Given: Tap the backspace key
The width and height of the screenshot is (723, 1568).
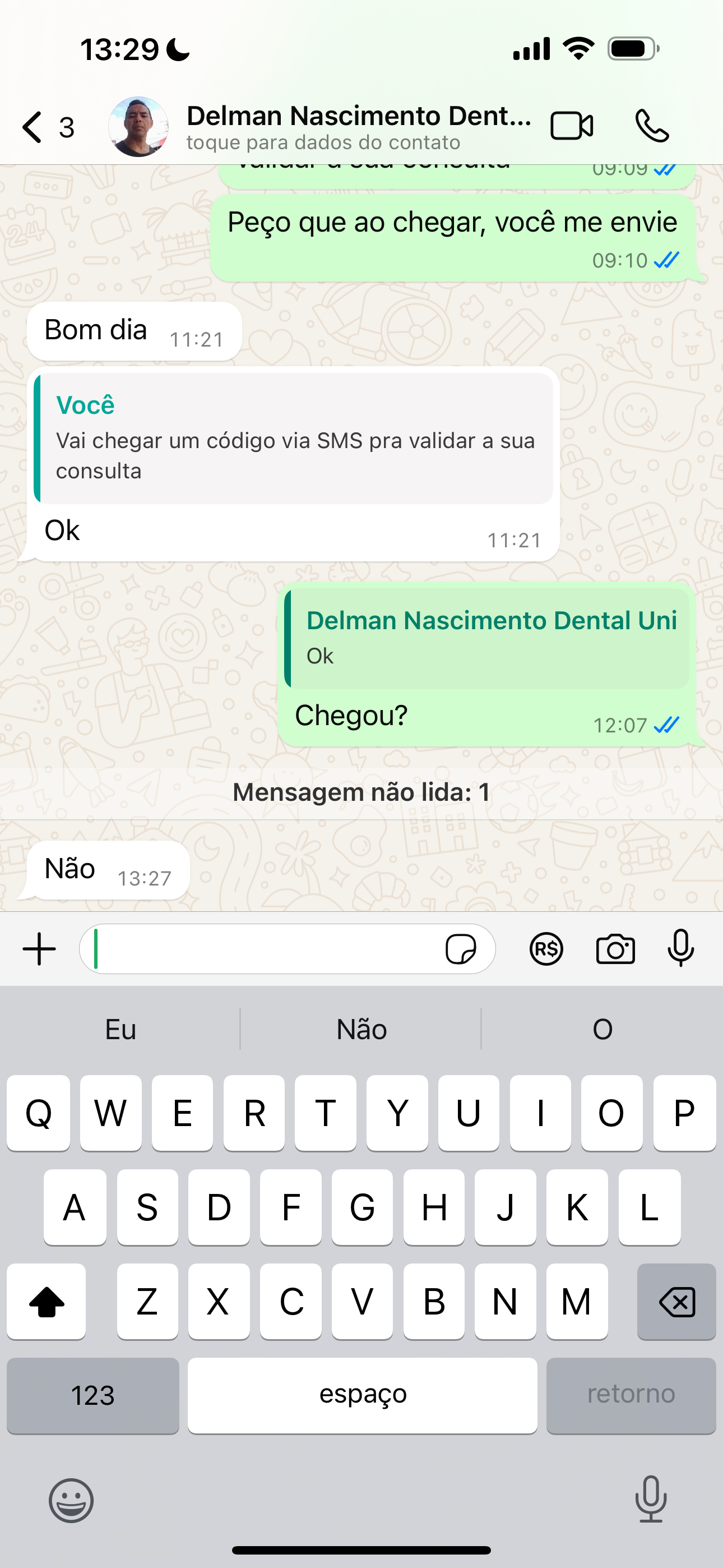Looking at the screenshot, I should coord(676,1302).
